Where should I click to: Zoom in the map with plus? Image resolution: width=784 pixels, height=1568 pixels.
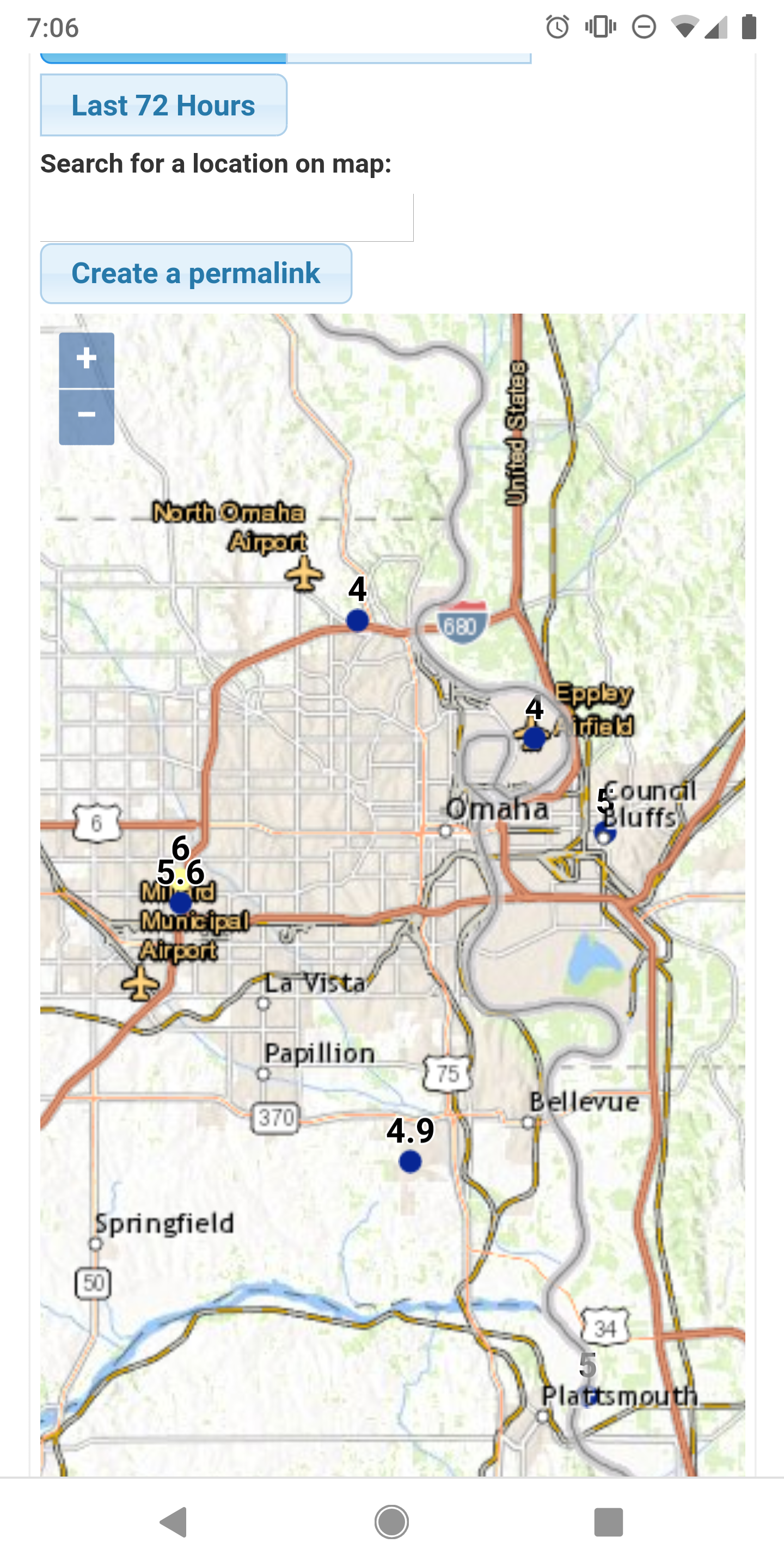(87, 360)
